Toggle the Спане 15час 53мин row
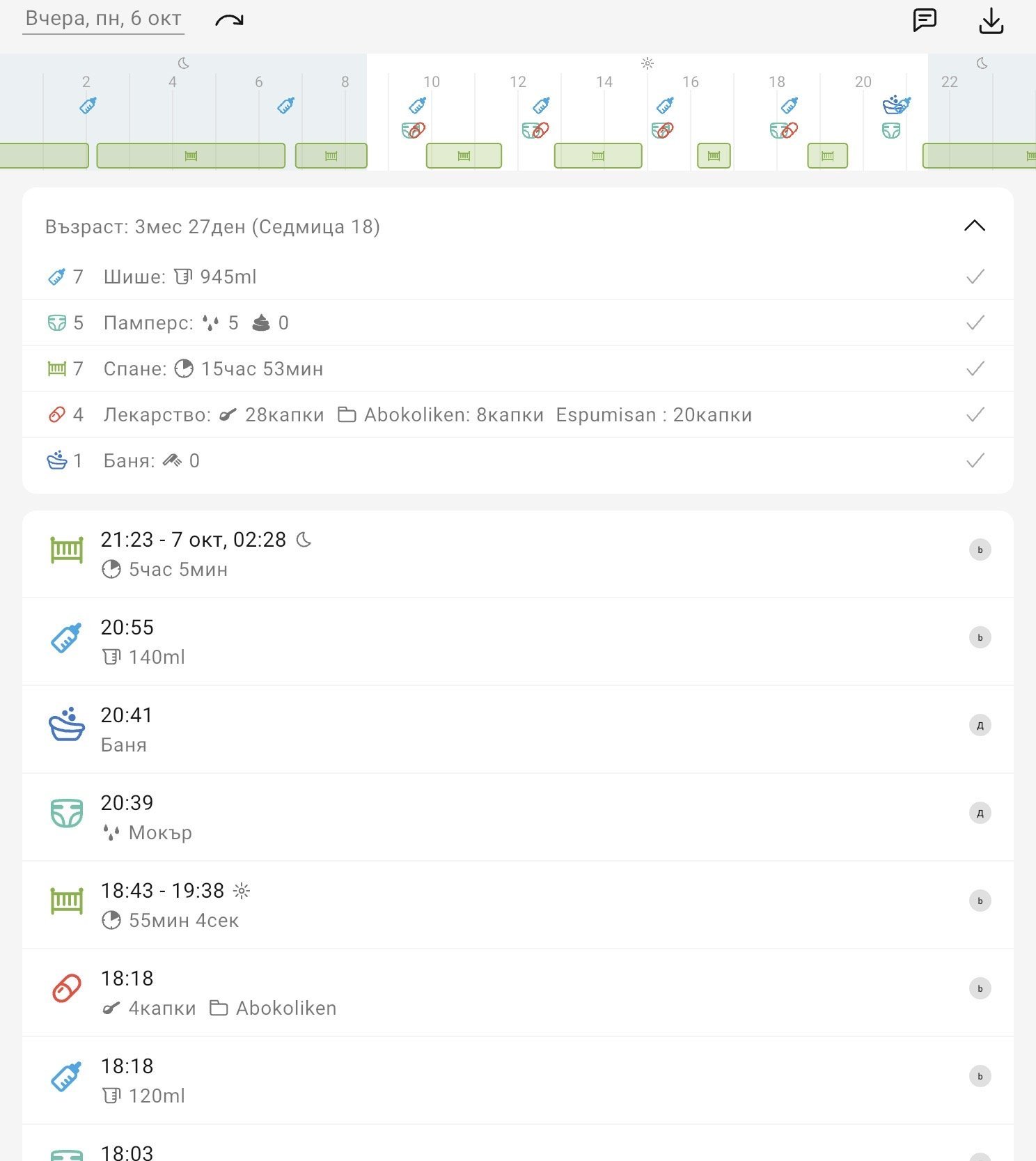This screenshot has height=1161, width=1036. click(517, 368)
